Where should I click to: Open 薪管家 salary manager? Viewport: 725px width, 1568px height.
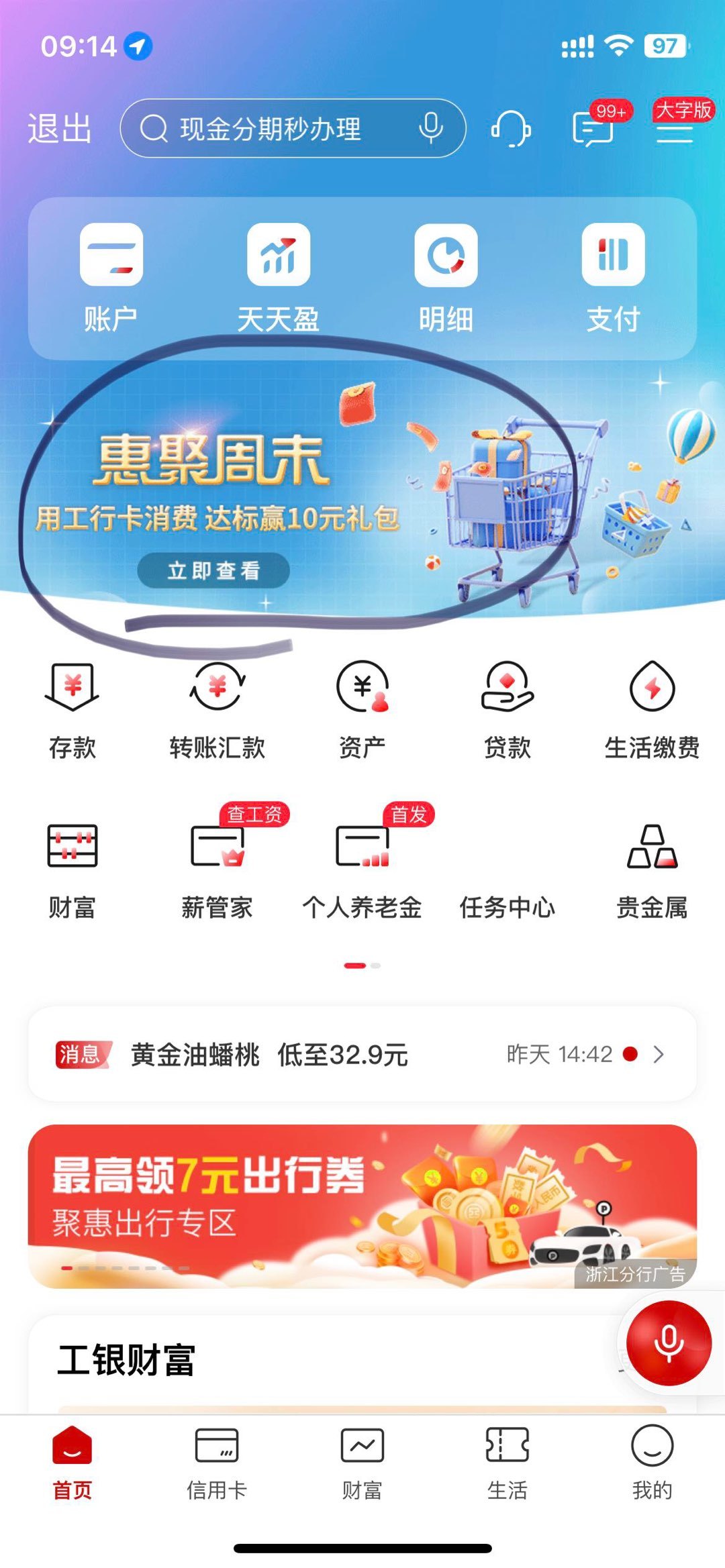[217, 869]
